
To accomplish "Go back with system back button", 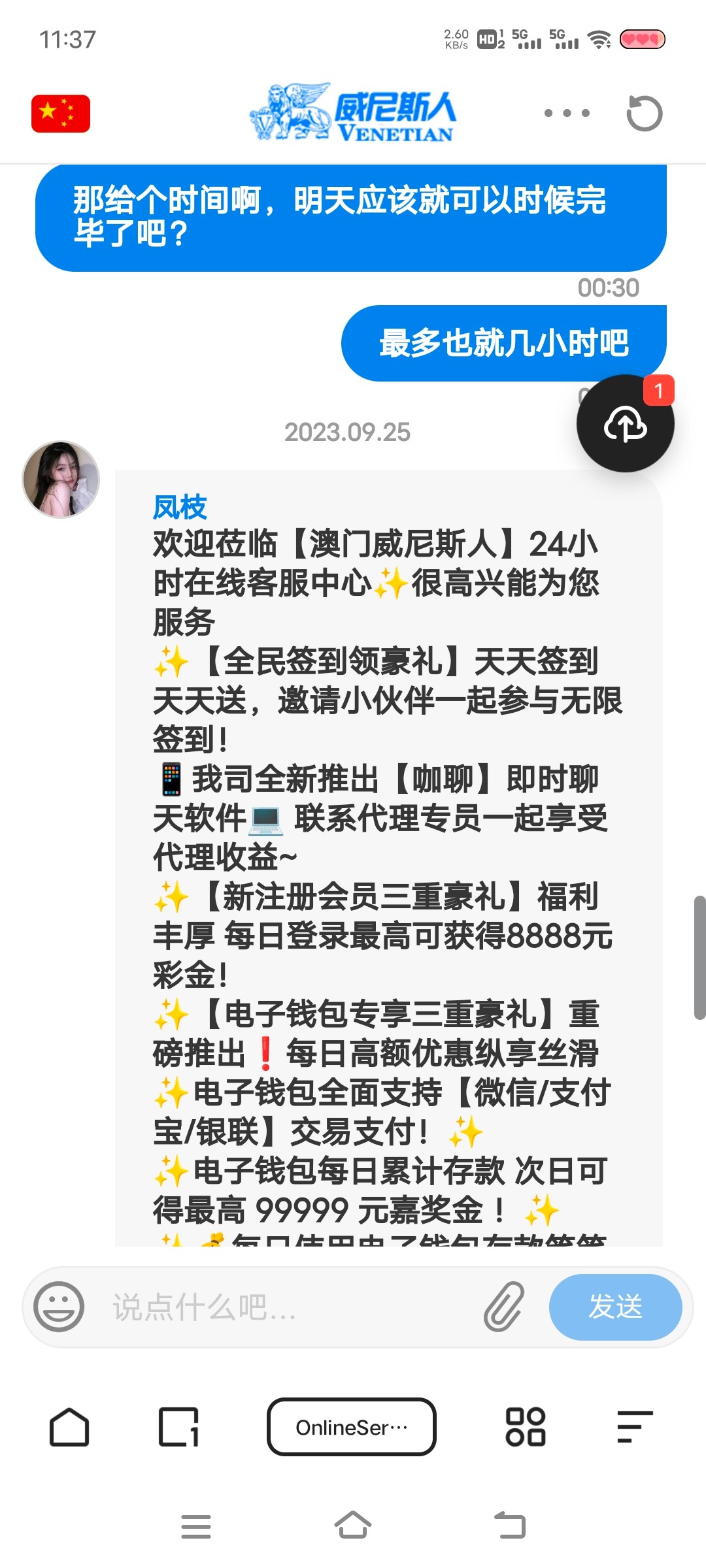I will click(x=511, y=1526).
